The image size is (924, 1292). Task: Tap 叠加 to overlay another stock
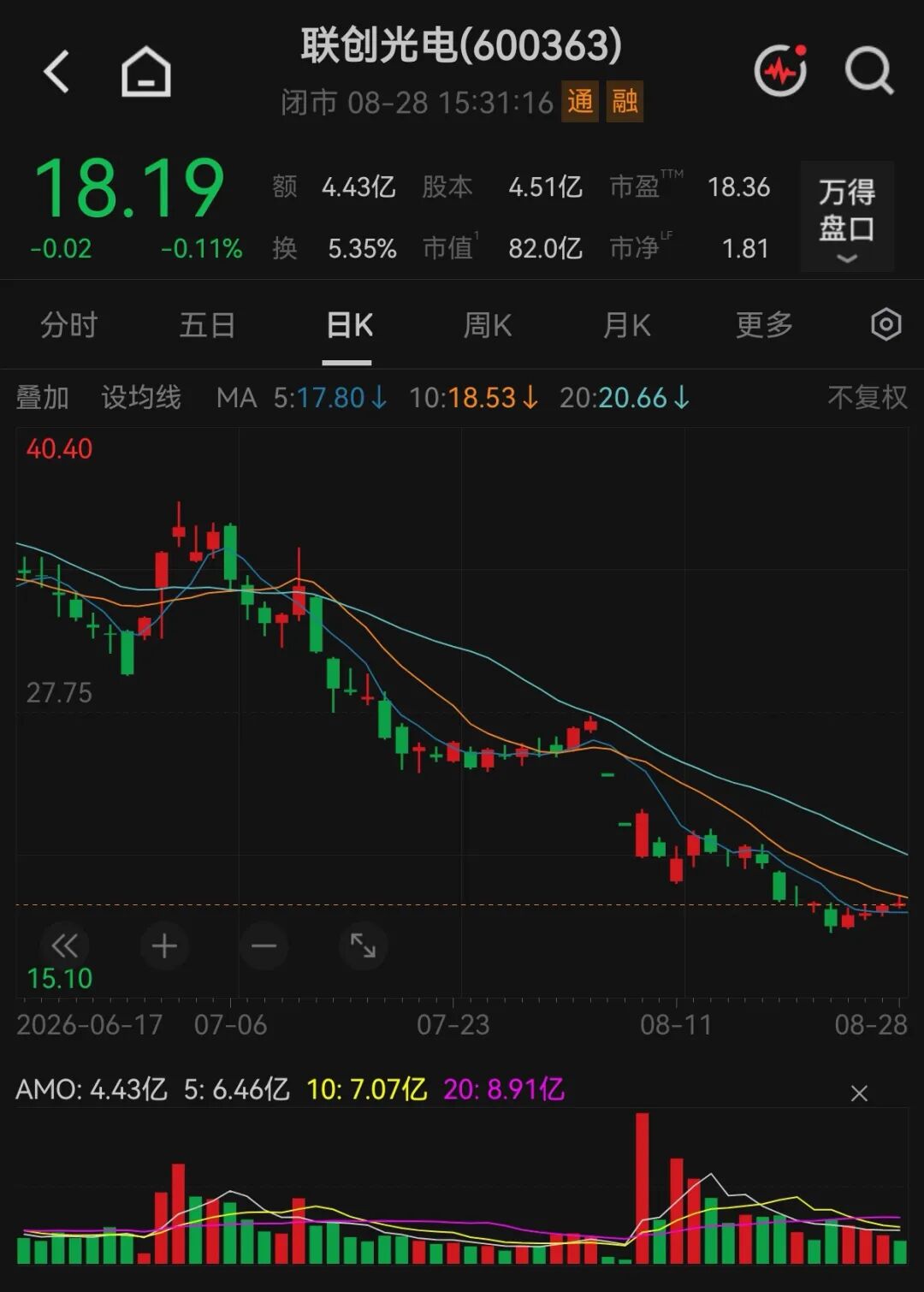[x=43, y=398]
